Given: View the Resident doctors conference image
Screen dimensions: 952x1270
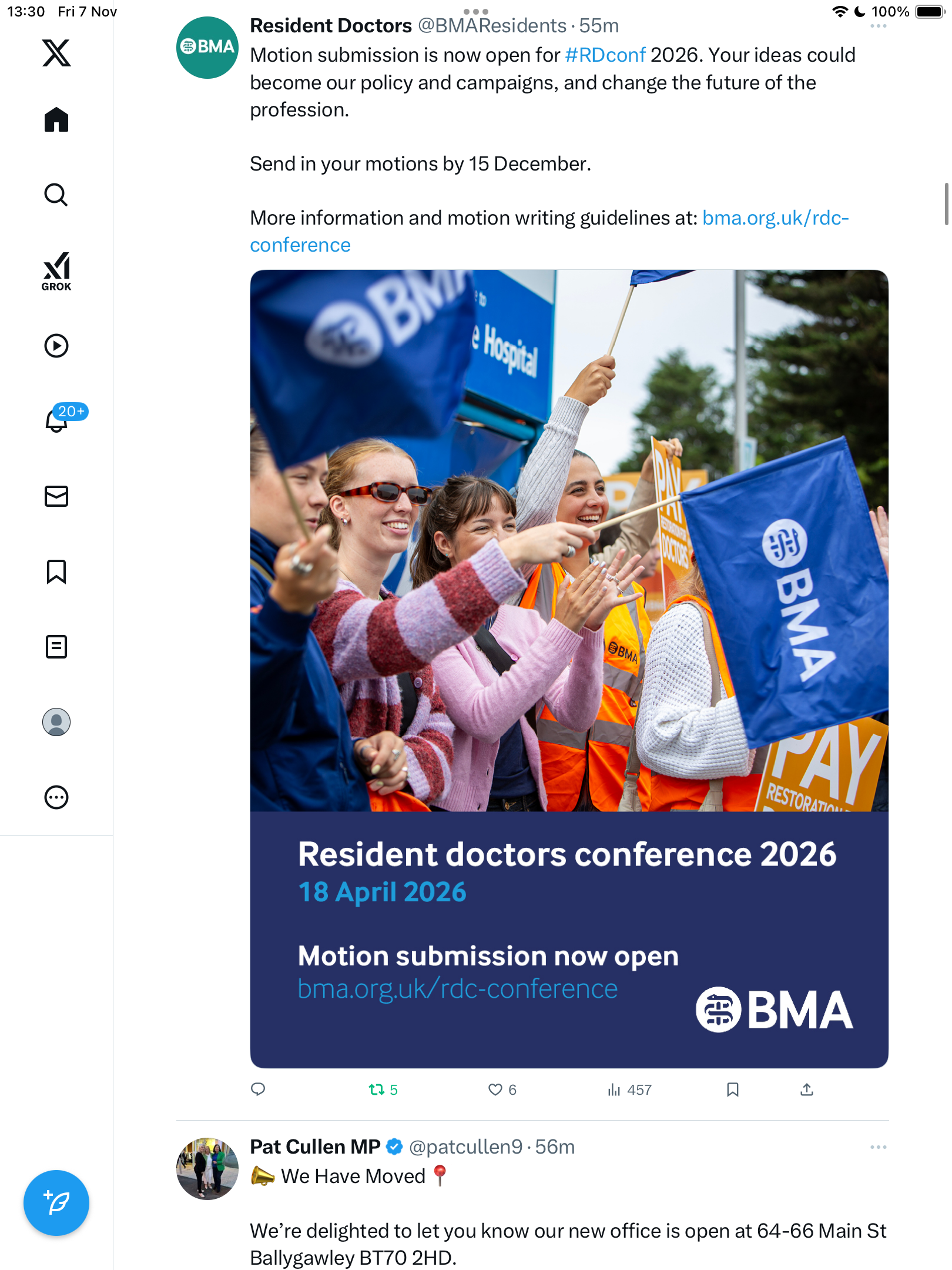Looking at the screenshot, I should (569, 668).
